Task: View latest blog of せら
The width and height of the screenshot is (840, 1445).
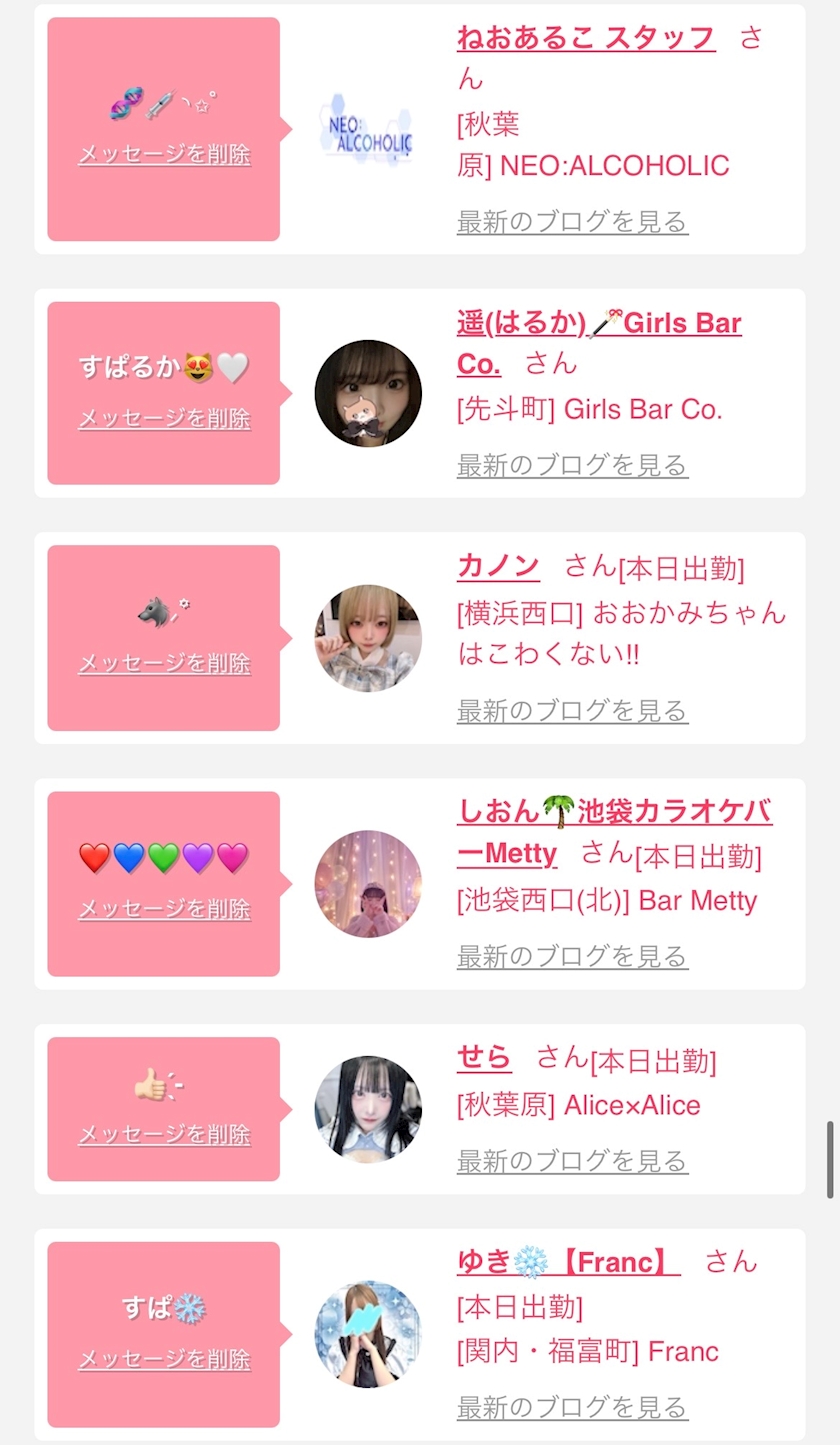Action: (572, 1161)
